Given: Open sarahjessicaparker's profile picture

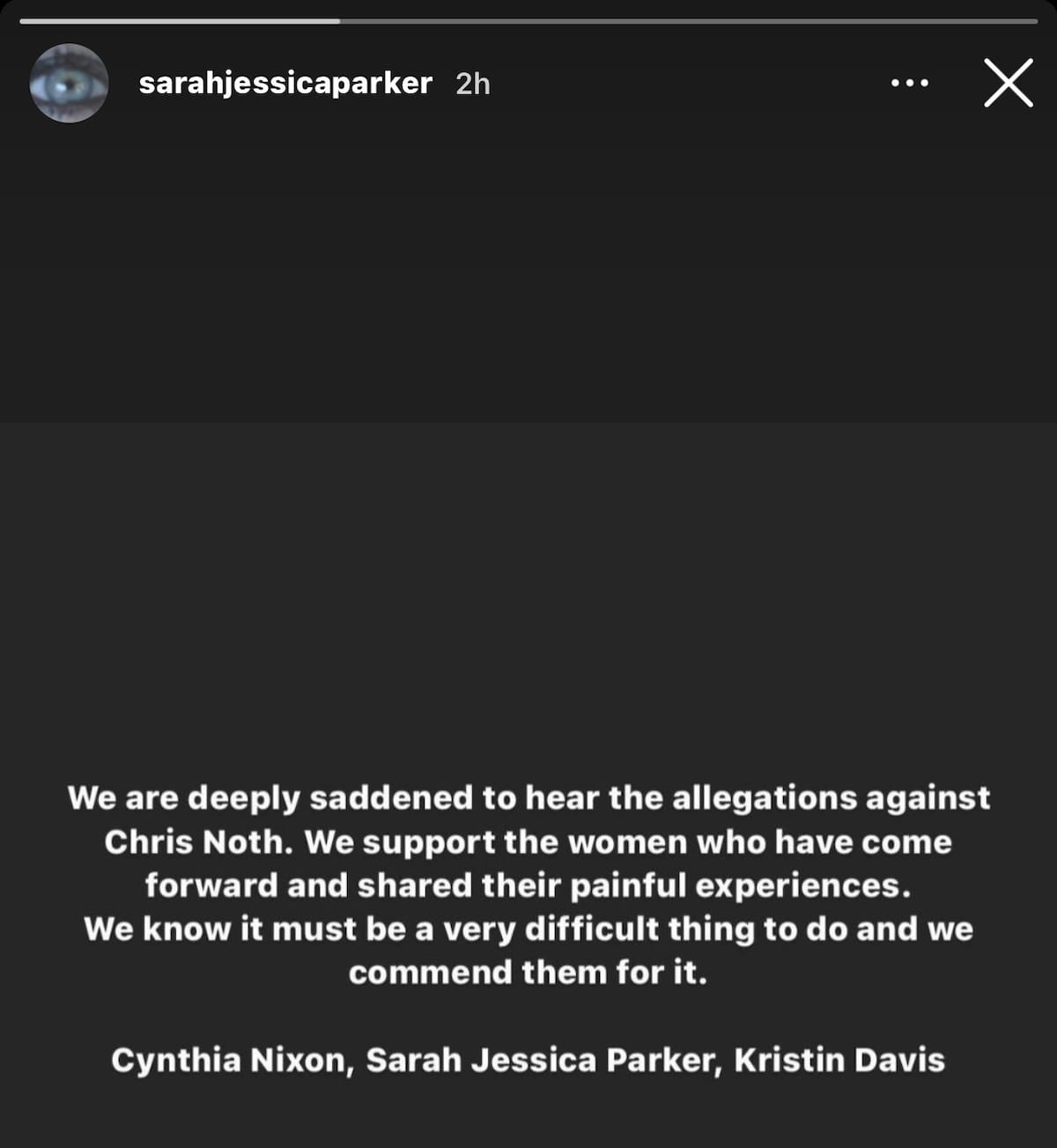Looking at the screenshot, I should (x=69, y=84).
